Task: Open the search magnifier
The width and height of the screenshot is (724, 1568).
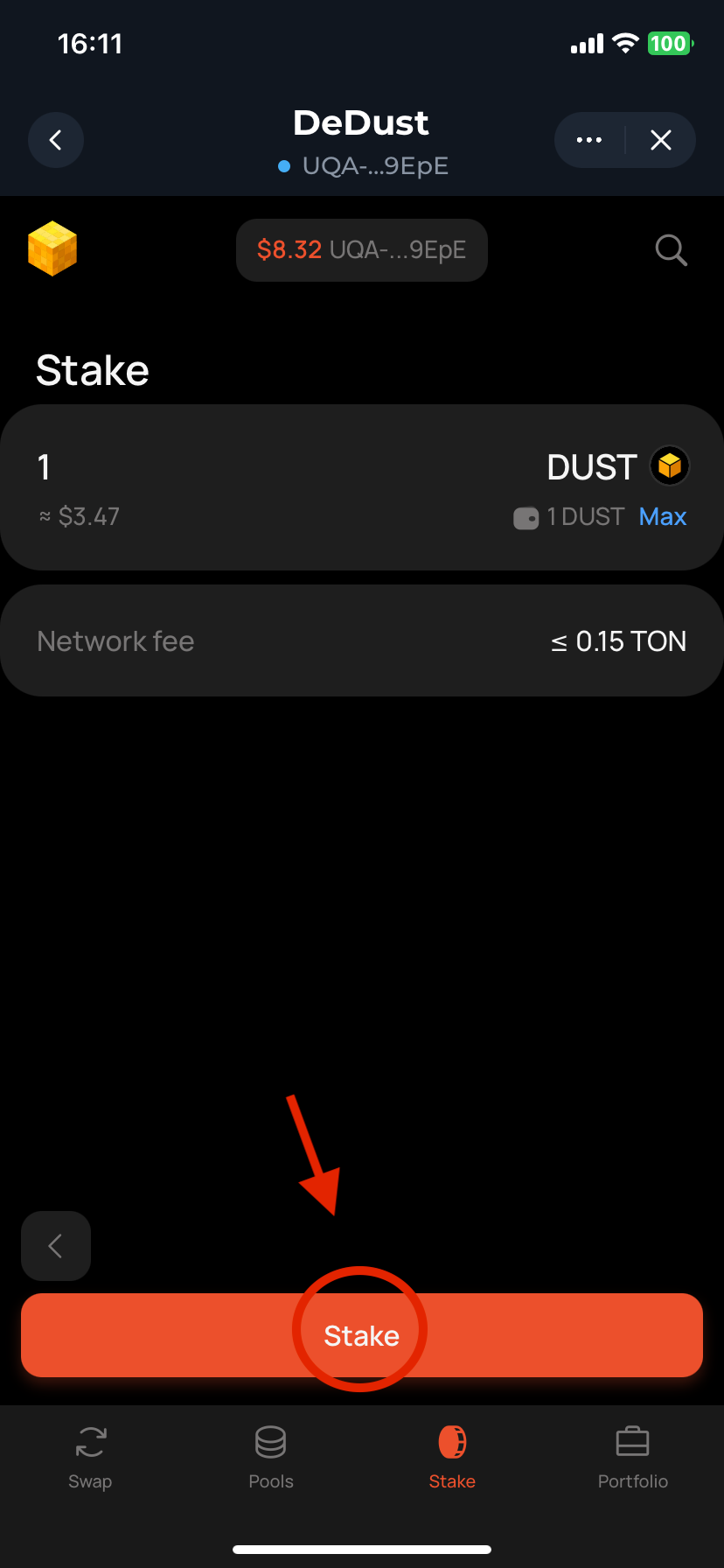Action: [x=671, y=250]
